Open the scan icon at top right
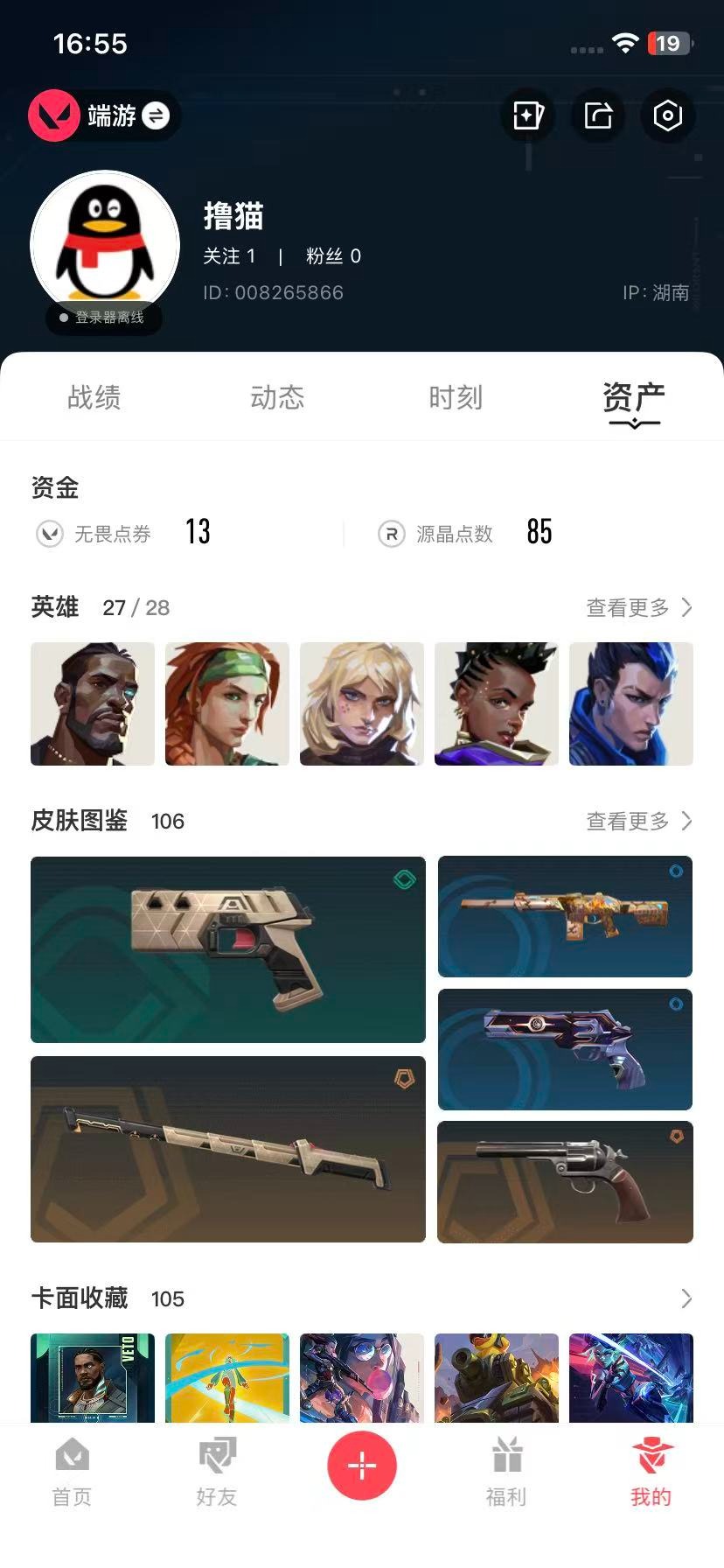 [667, 115]
